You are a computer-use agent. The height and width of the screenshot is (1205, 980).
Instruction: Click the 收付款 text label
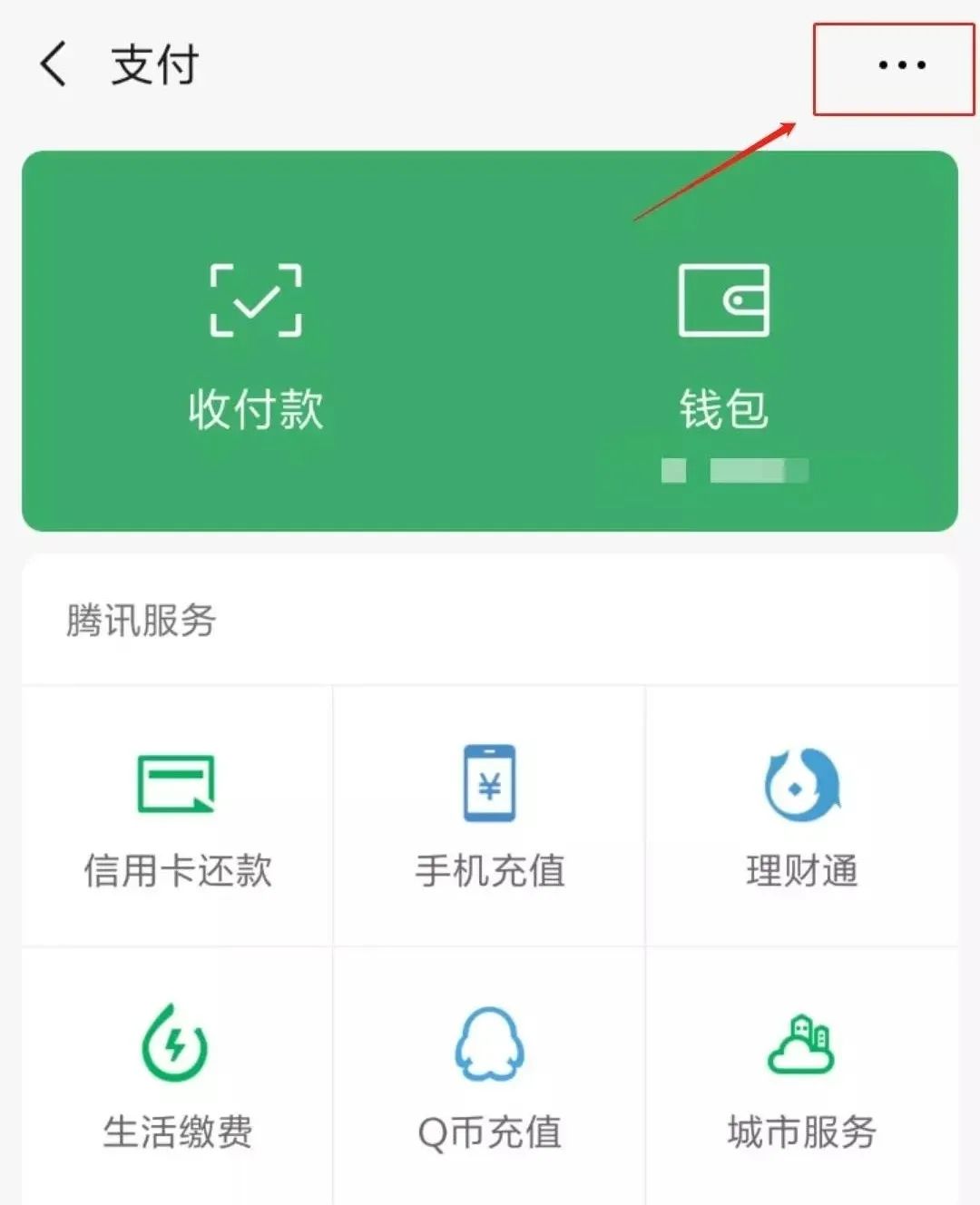pyautogui.click(x=256, y=410)
